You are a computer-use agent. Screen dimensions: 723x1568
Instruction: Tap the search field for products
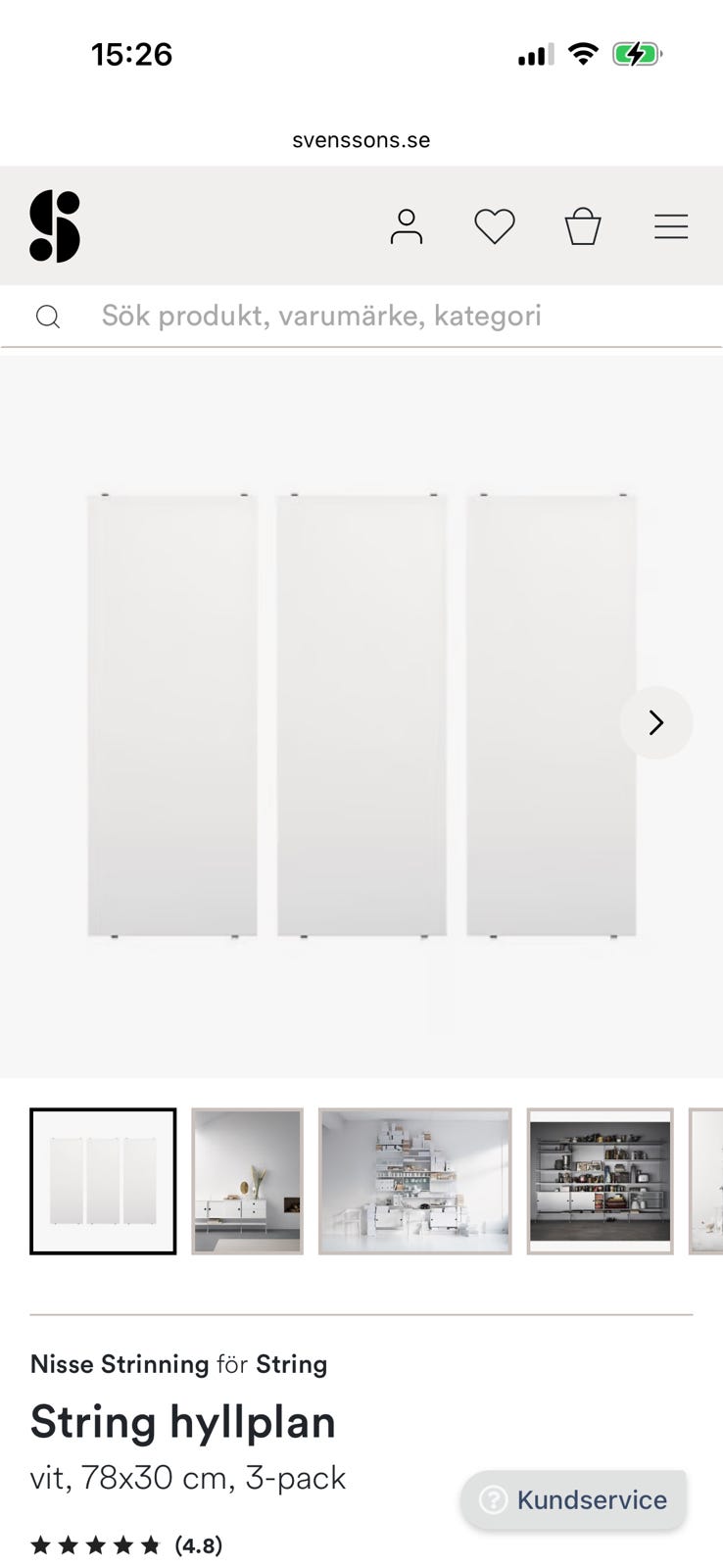pos(361,316)
